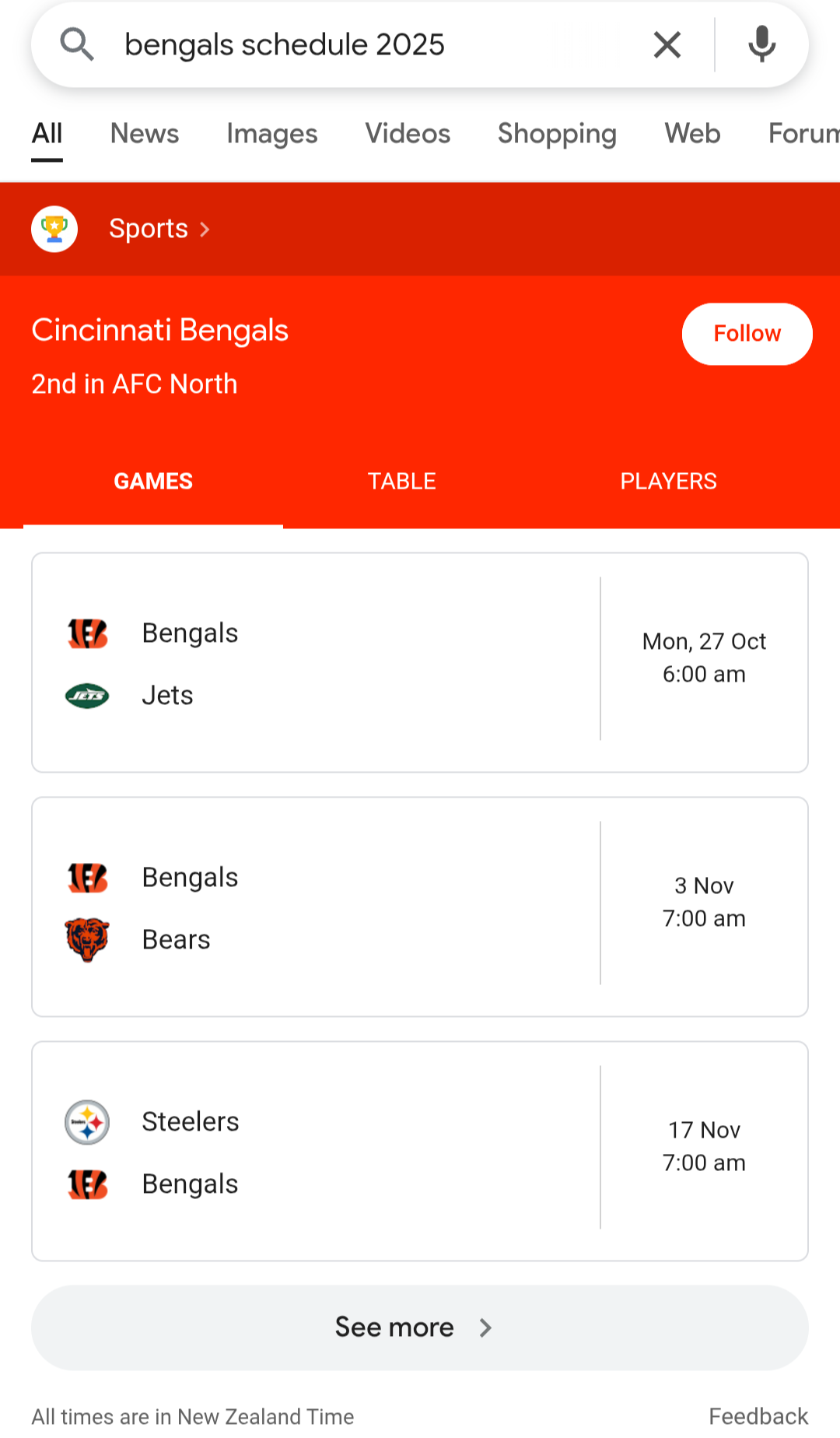This screenshot has height=1438, width=840.
Task: View the TABLE standings tab
Action: pos(401,482)
